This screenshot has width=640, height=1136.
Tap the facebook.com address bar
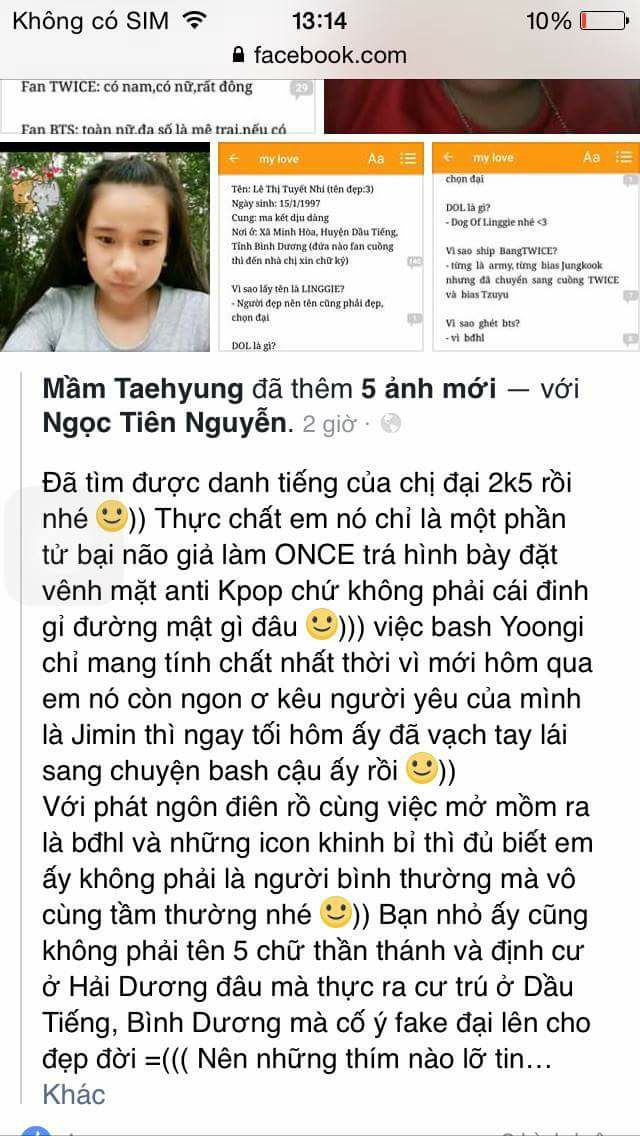tap(320, 55)
